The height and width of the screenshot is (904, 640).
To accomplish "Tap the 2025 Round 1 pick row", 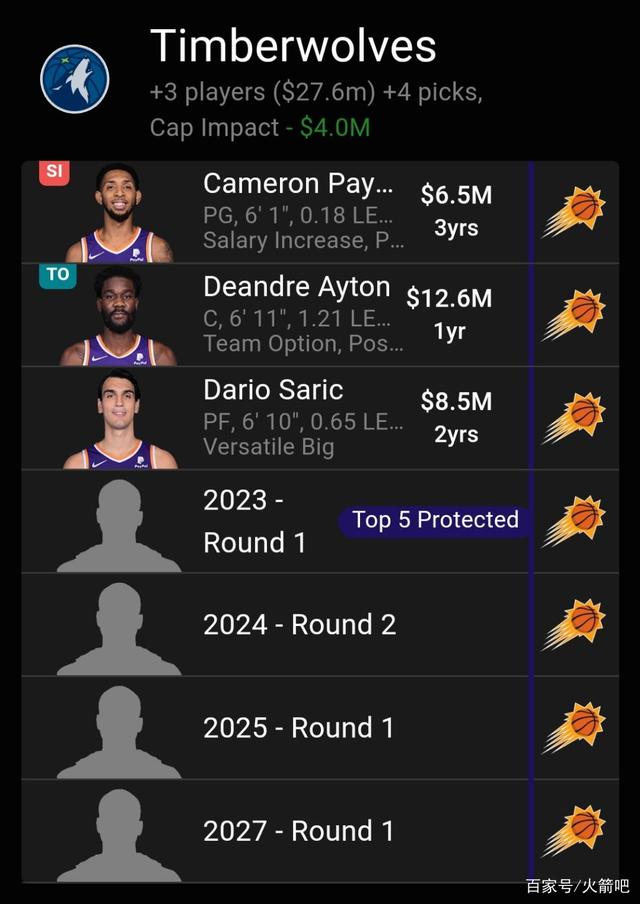I will 298,728.
